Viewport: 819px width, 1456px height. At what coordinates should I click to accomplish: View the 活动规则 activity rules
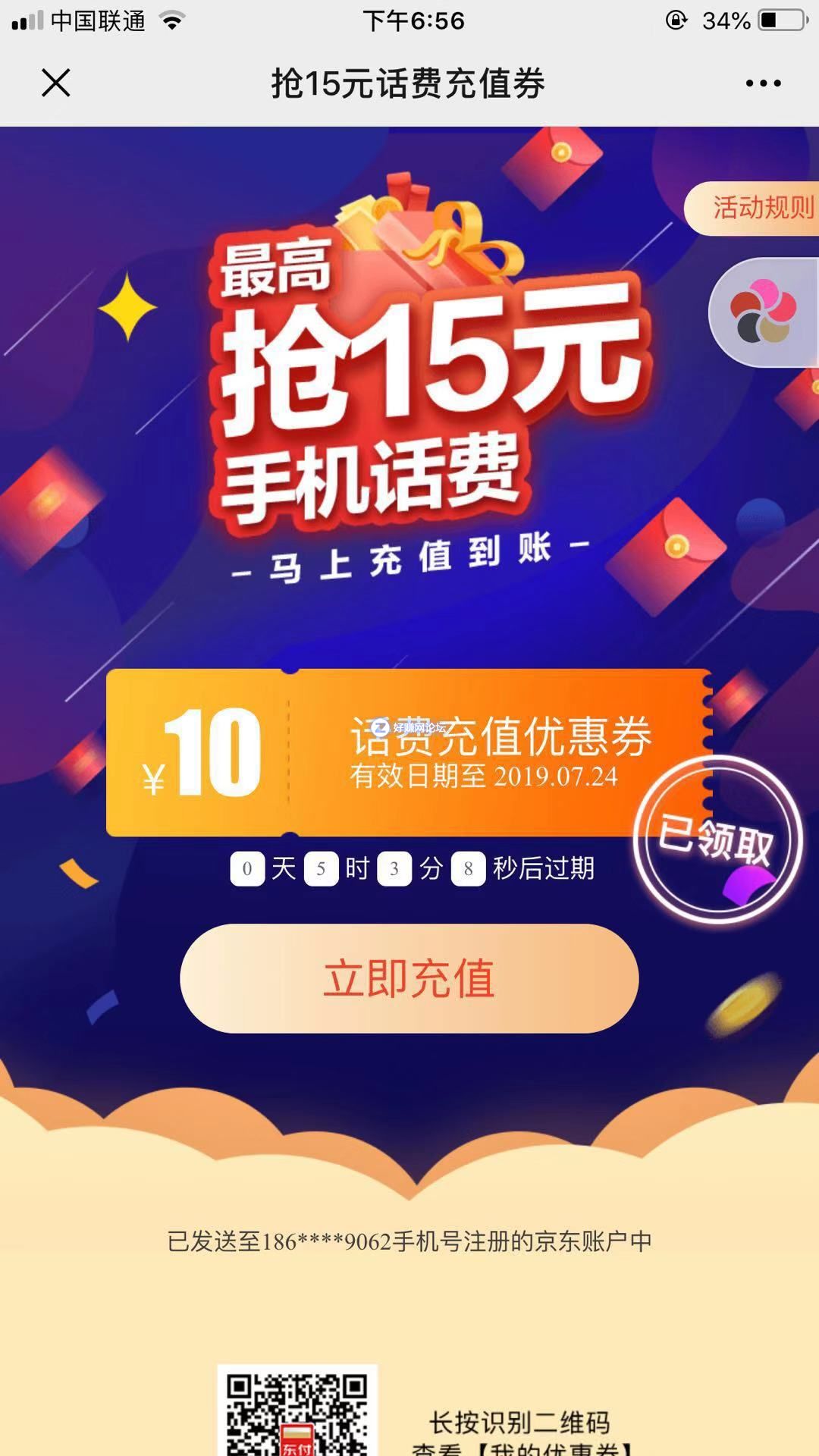point(758,208)
